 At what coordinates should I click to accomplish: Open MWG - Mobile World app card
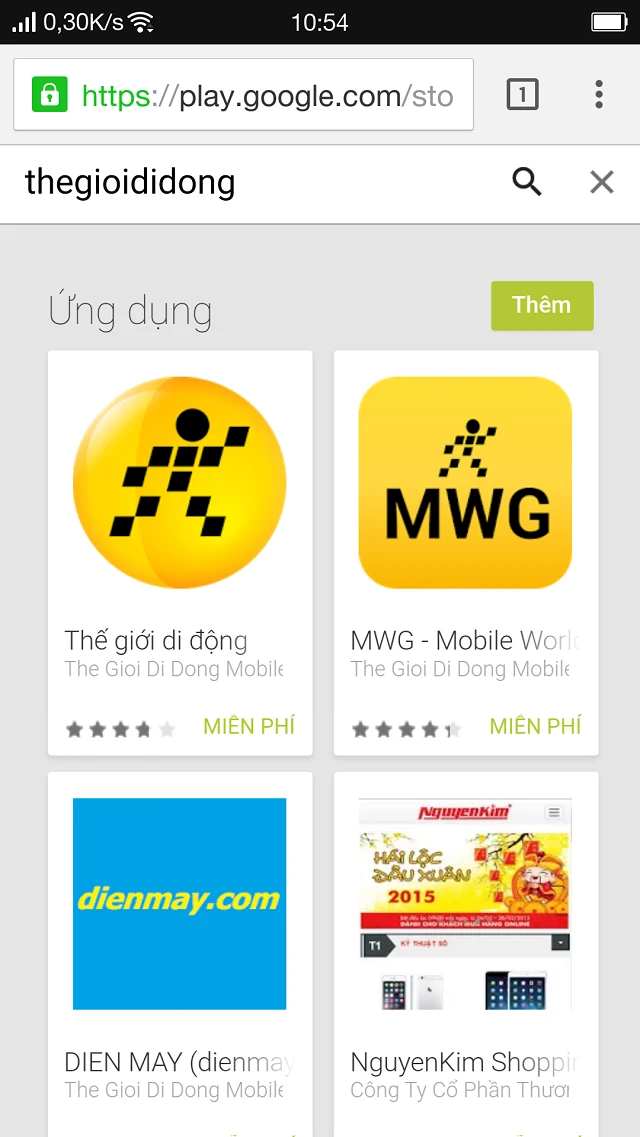tap(466, 500)
